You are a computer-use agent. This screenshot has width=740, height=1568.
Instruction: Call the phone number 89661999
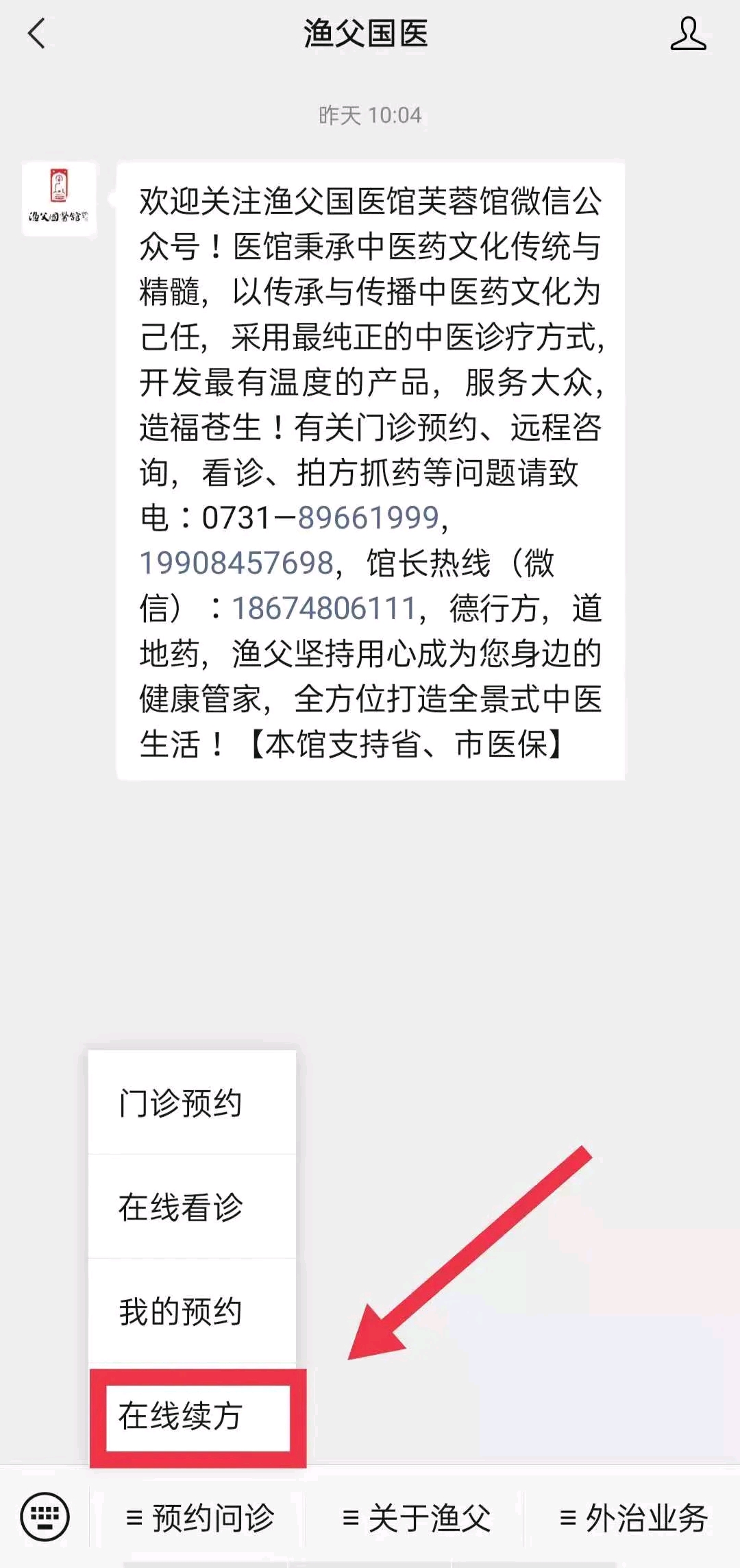369,518
